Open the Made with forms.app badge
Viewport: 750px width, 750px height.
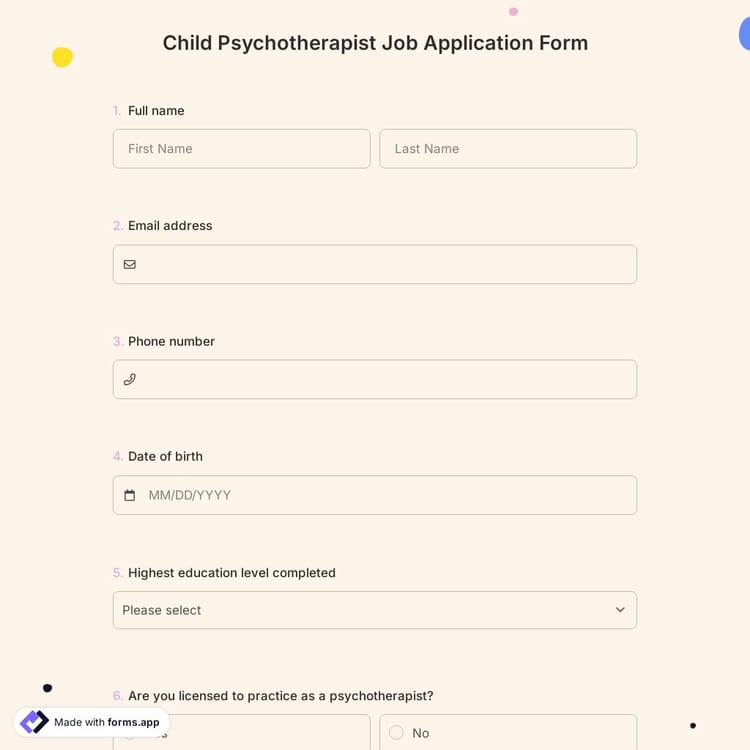point(92,722)
